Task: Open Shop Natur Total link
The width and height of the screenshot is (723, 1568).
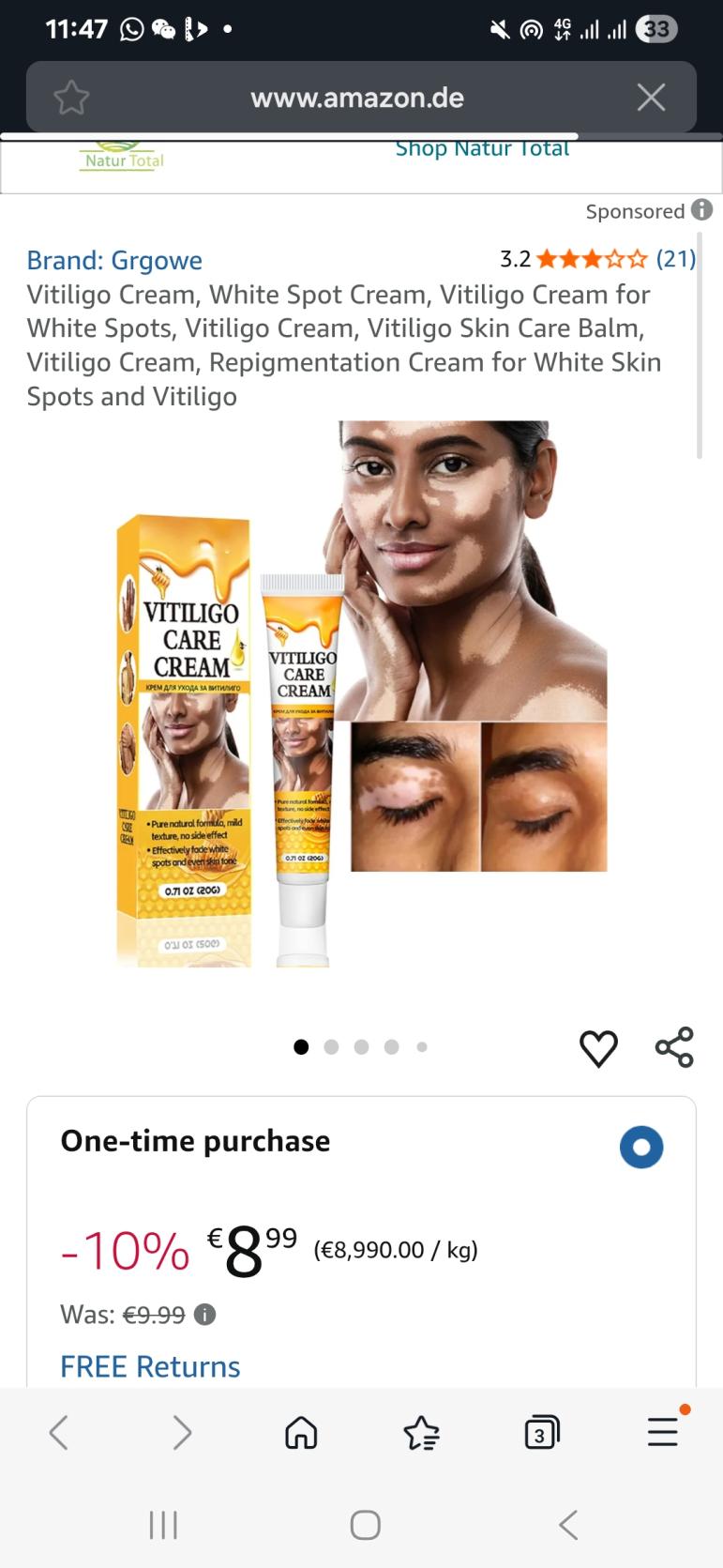Action: point(482,150)
